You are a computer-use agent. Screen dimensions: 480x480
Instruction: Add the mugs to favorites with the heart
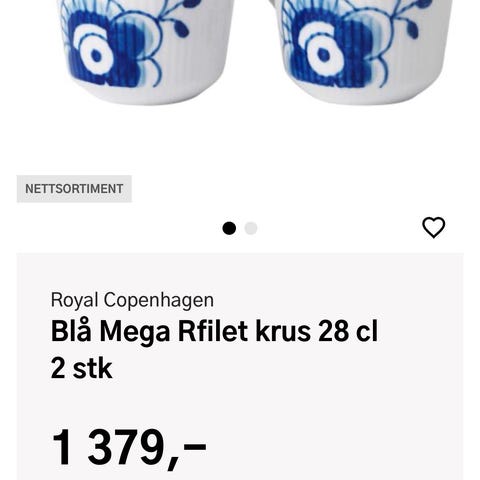[434, 228]
